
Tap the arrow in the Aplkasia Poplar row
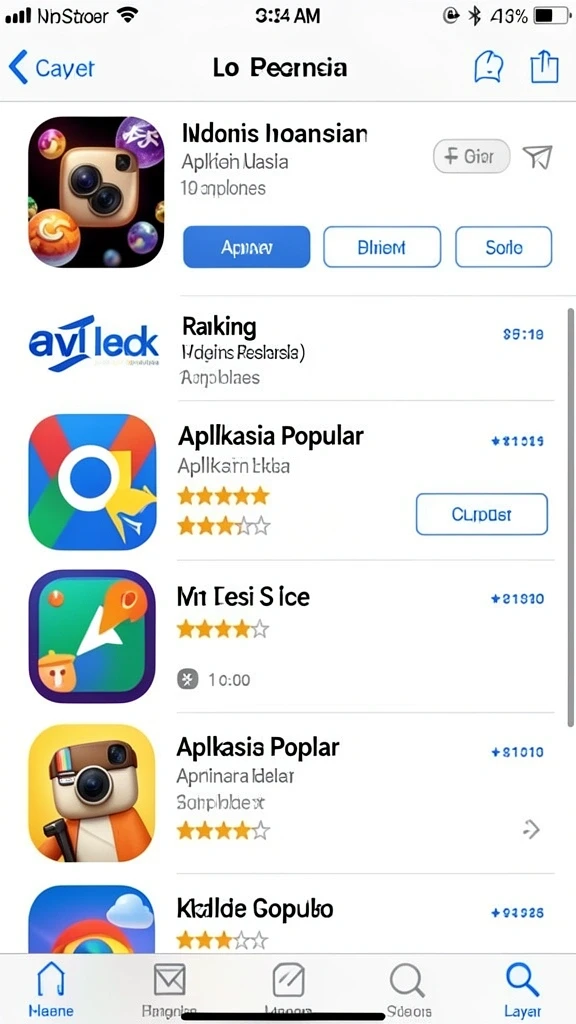coord(532,829)
